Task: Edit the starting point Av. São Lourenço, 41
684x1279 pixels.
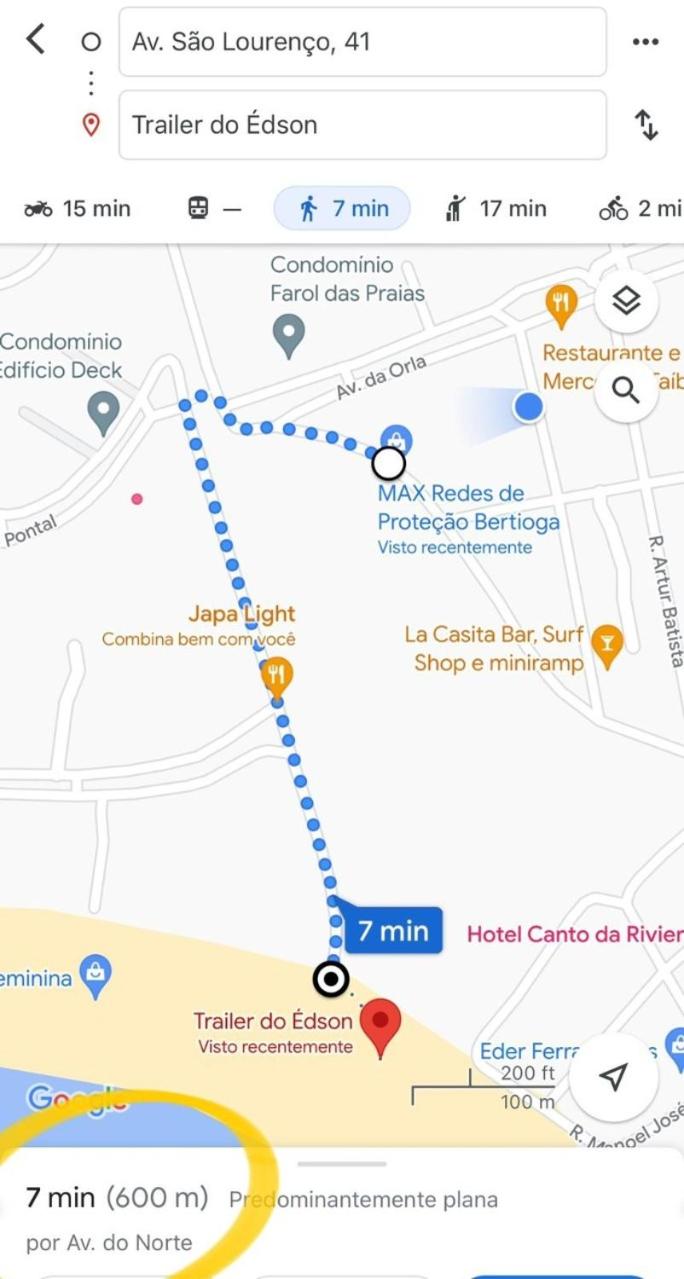Action: pyautogui.click(x=362, y=42)
